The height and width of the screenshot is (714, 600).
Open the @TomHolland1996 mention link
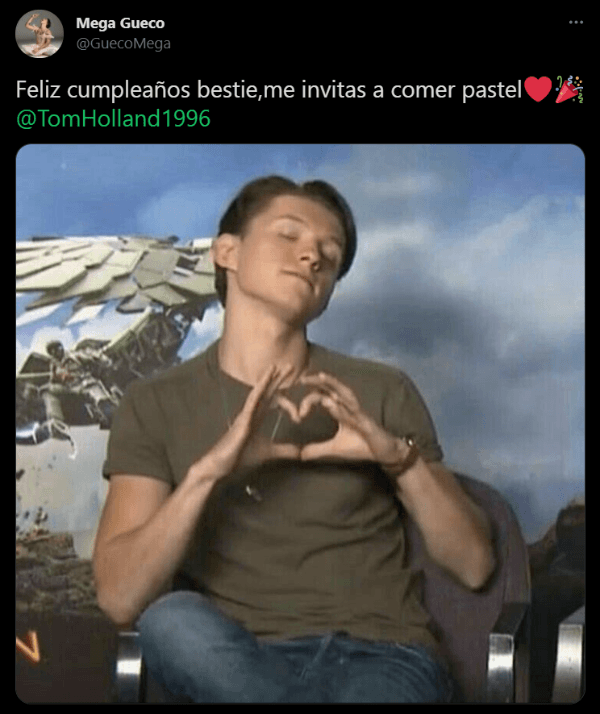(114, 118)
